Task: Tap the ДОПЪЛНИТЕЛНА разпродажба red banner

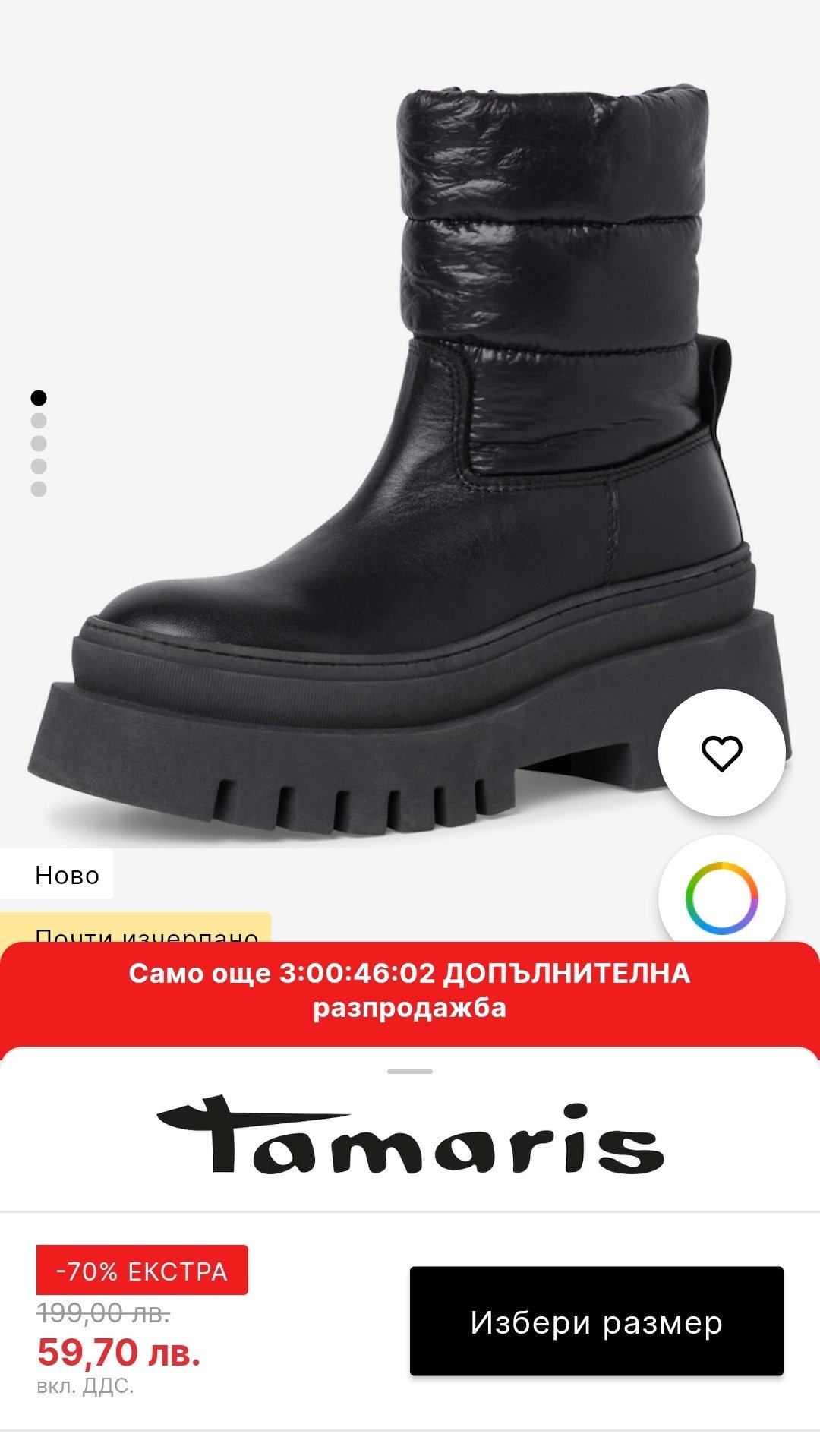Action: [410, 990]
